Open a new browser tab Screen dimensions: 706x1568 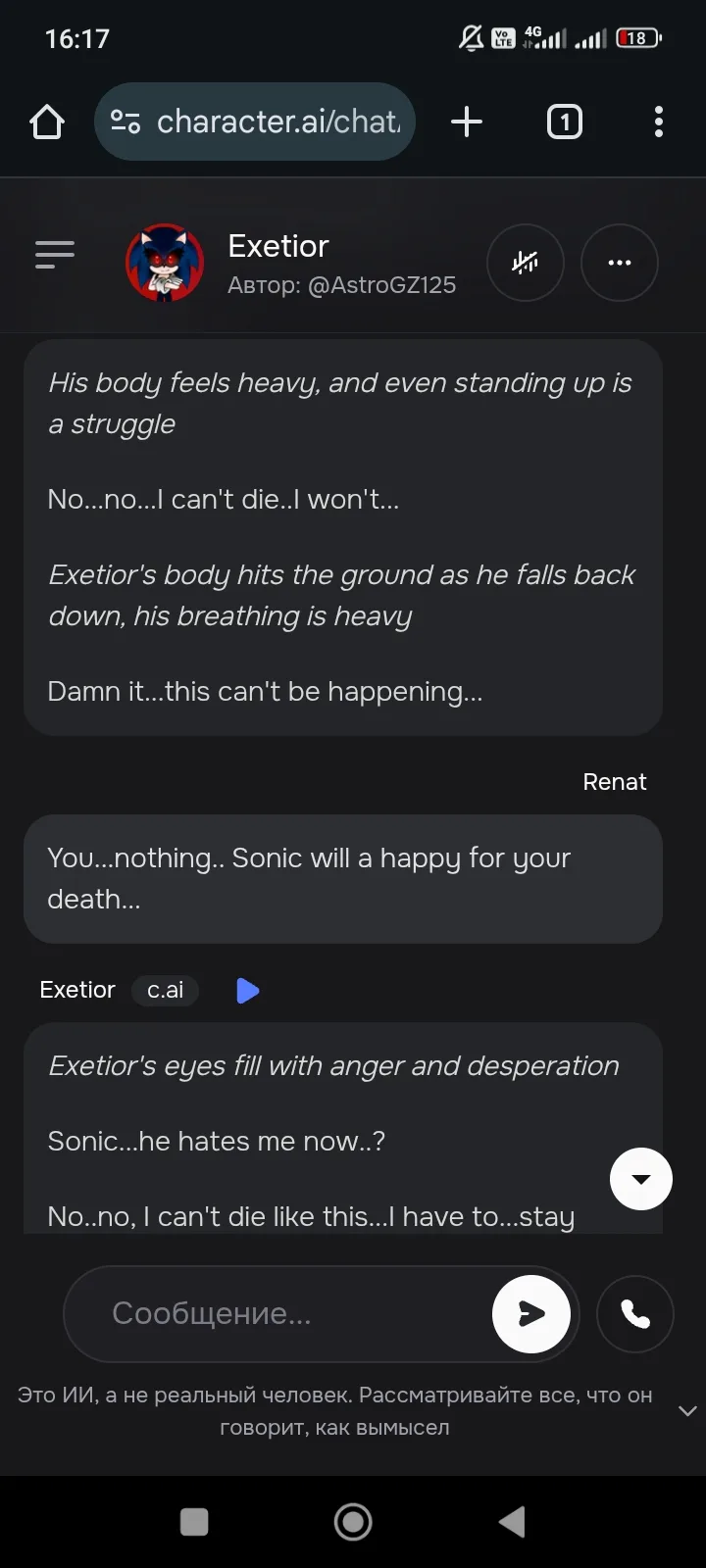[x=467, y=122]
